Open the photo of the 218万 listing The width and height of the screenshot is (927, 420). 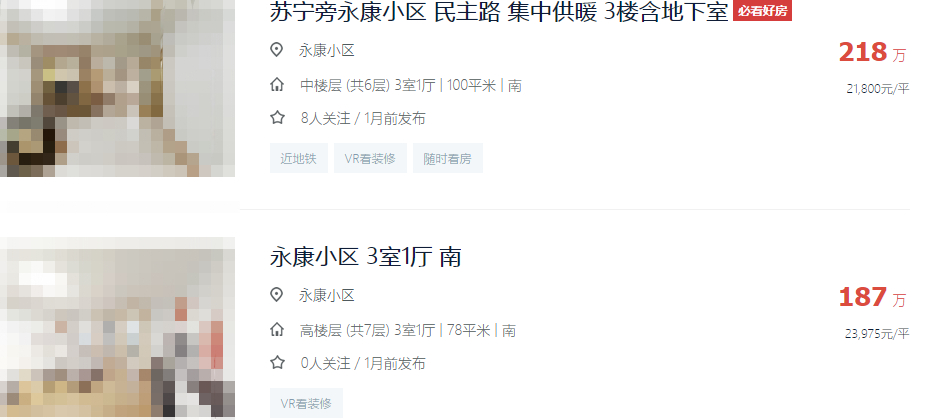[x=117, y=88]
